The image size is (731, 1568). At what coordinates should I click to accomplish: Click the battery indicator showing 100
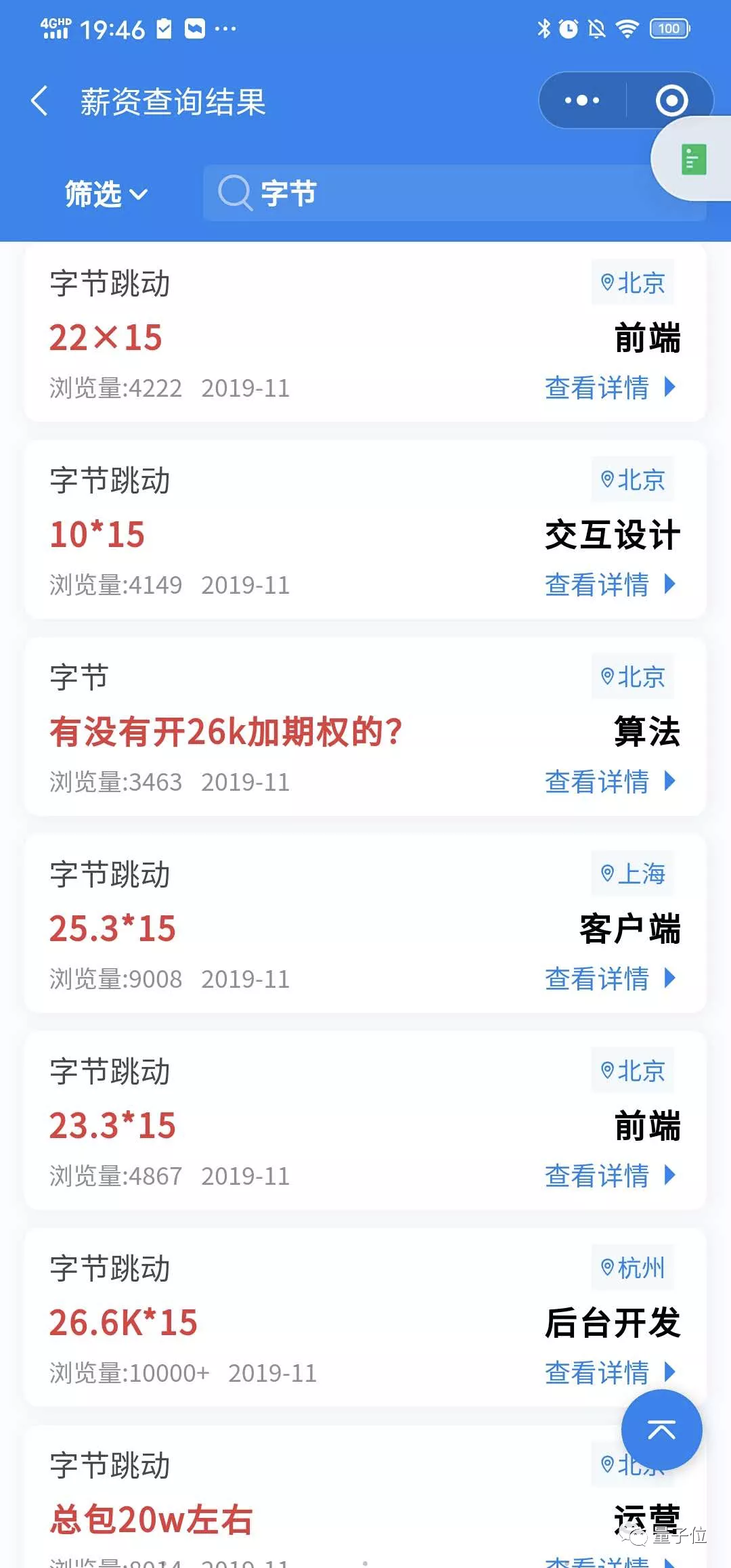667,28
